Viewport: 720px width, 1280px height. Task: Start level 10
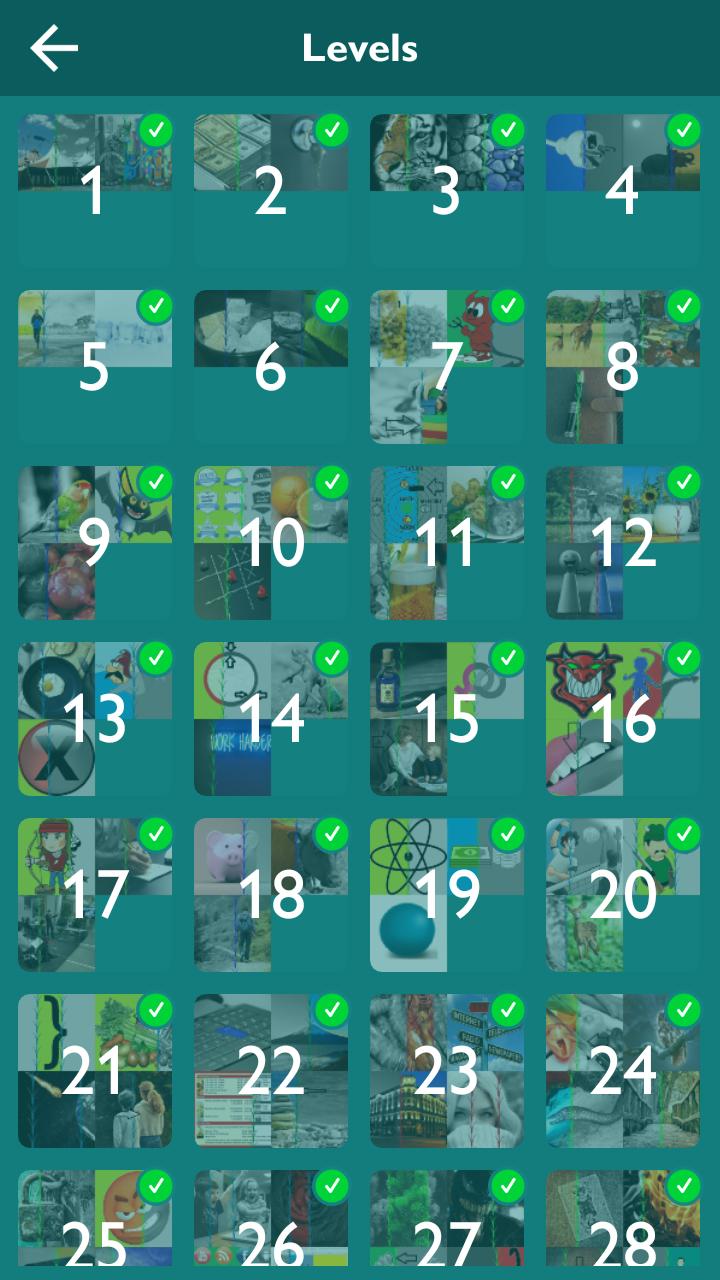(x=271, y=543)
